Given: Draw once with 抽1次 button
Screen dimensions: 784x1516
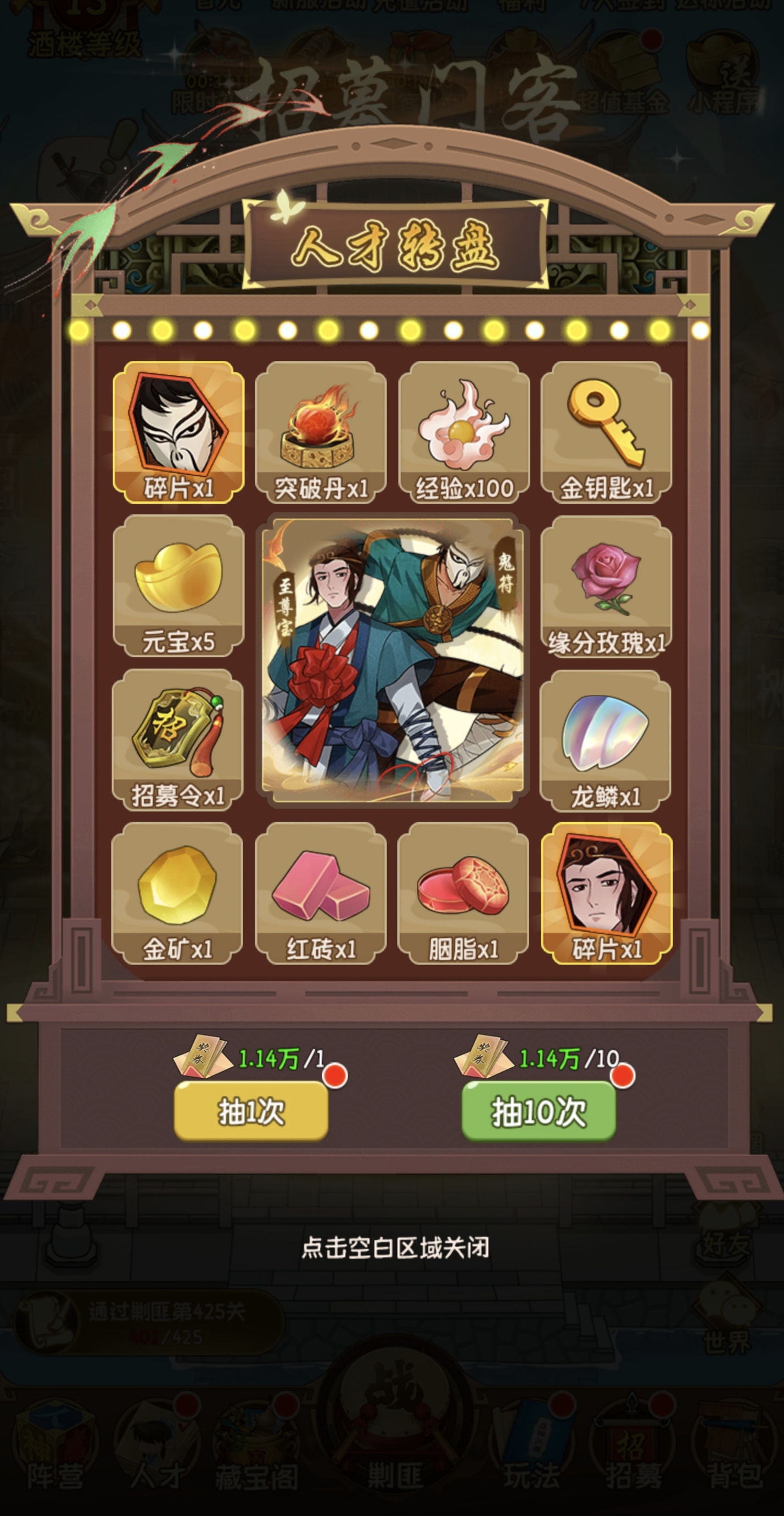Looking at the screenshot, I should tap(251, 1112).
